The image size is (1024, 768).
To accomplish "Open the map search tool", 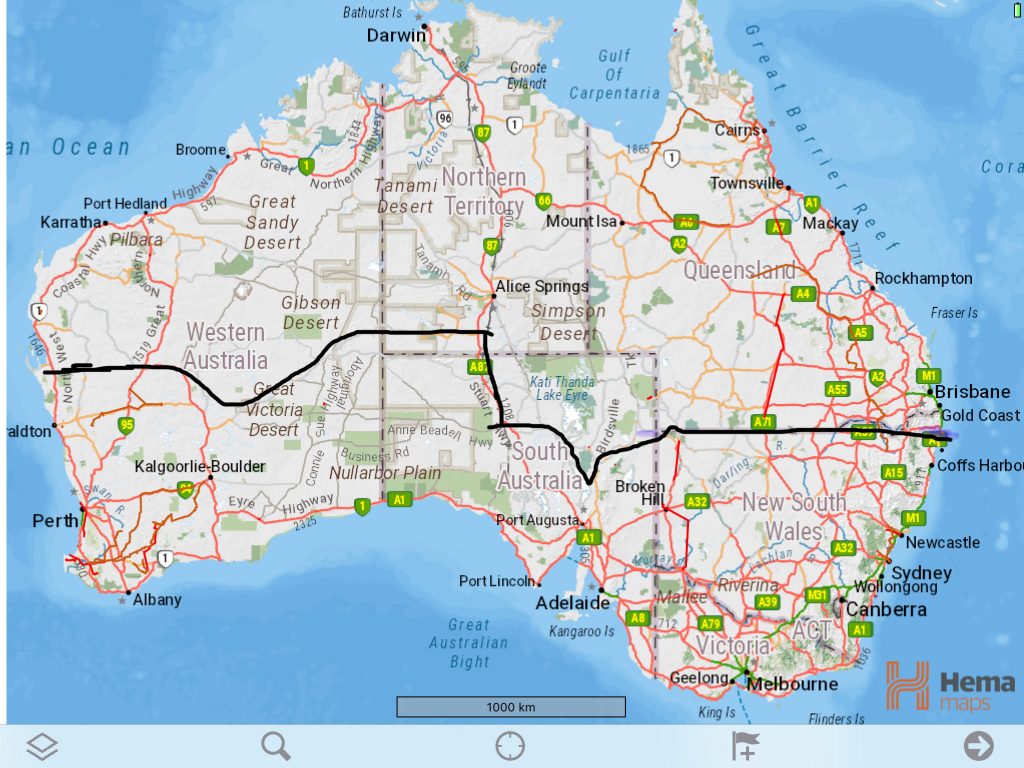I will tap(276, 746).
